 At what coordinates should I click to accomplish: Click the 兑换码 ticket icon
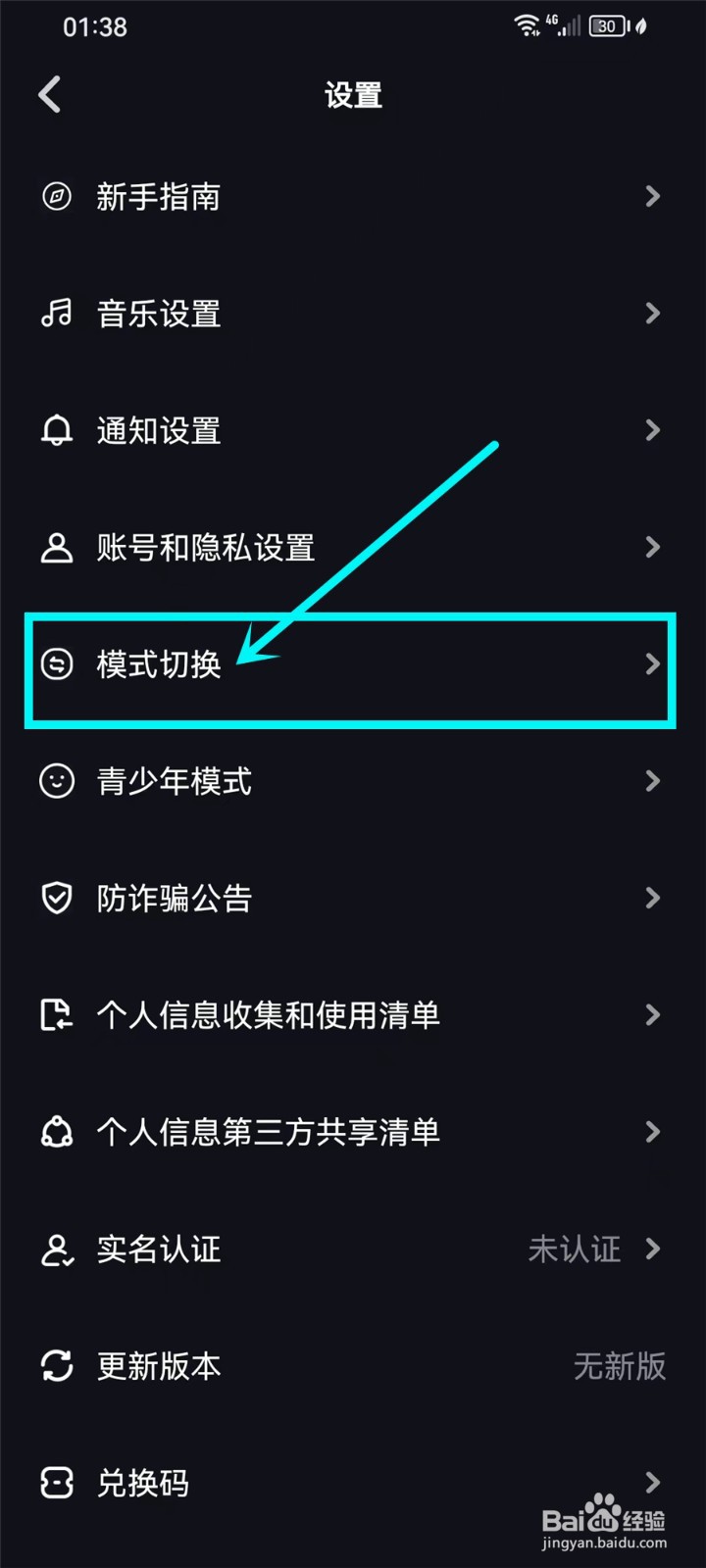pyautogui.click(x=56, y=1483)
